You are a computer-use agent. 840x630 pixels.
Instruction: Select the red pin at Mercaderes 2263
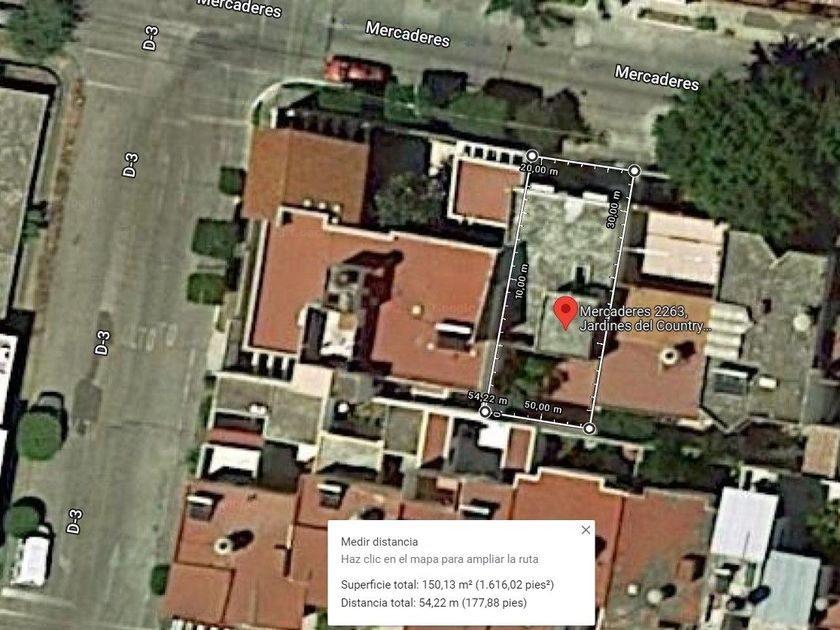click(x=565, y=313)
